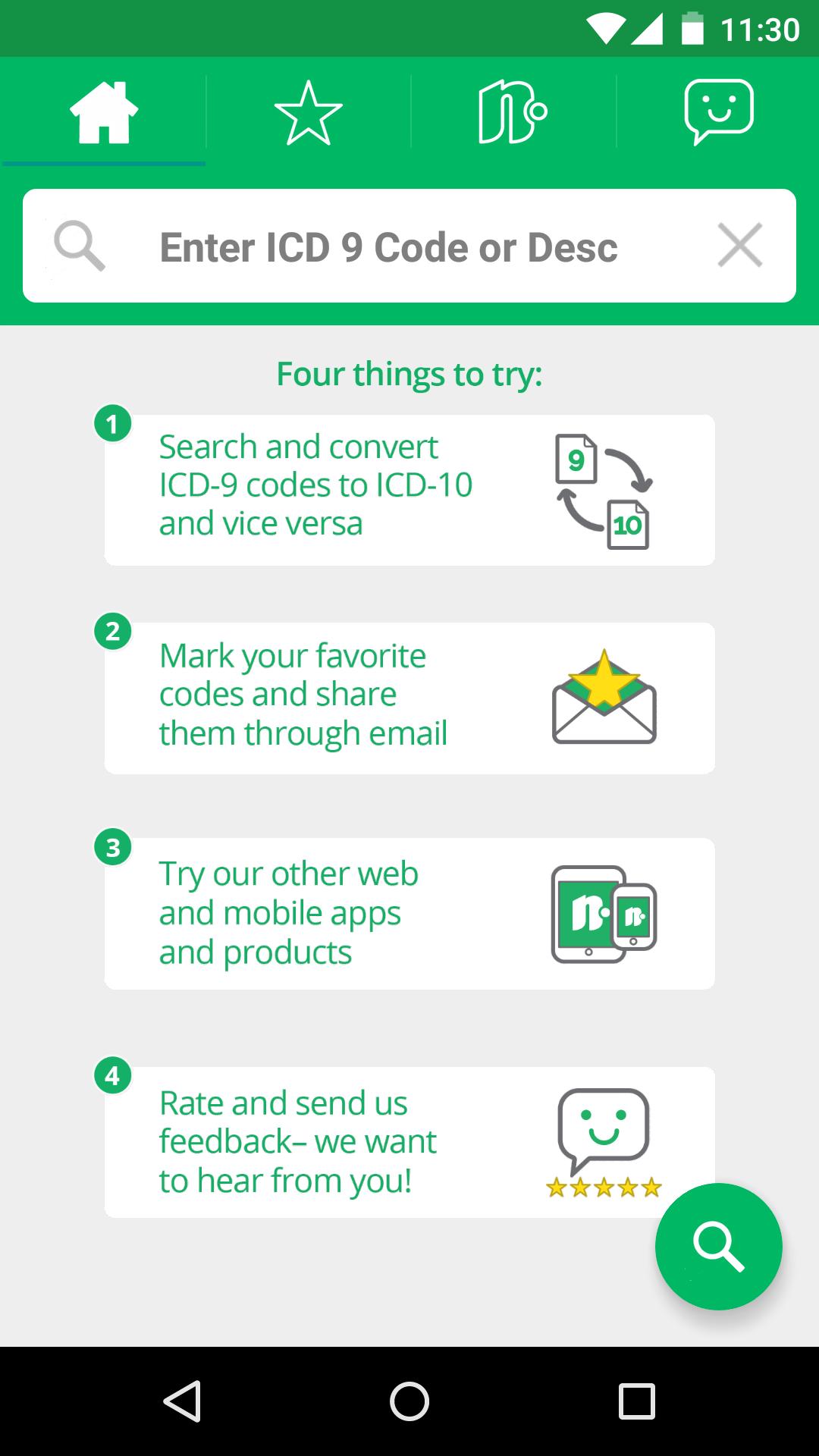
Task: Open the Search and convert ICD-9 codes card
Action: [x=409, y=489]
